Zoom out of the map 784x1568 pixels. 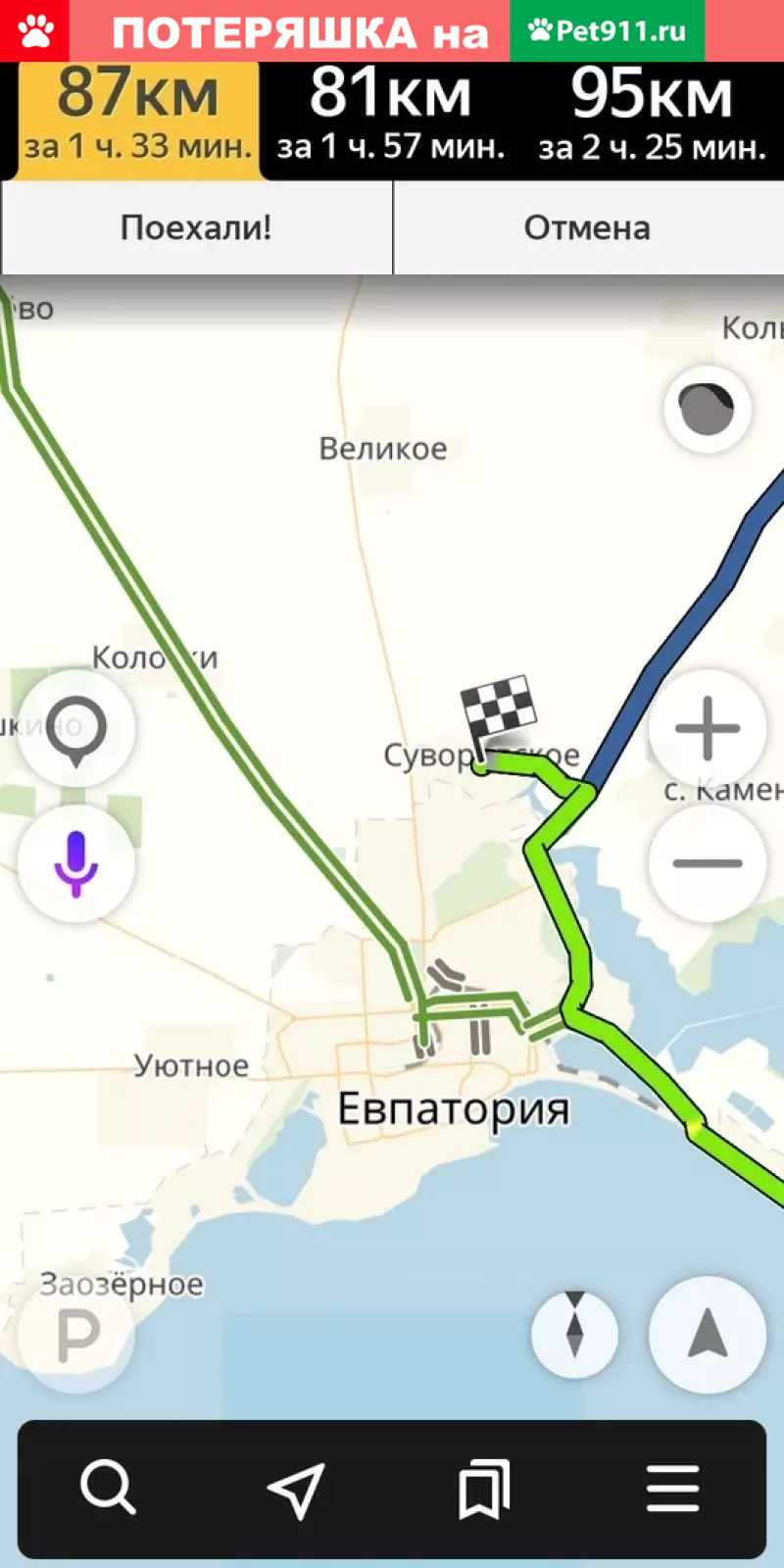pyautogui.click(x=707, y=863)
